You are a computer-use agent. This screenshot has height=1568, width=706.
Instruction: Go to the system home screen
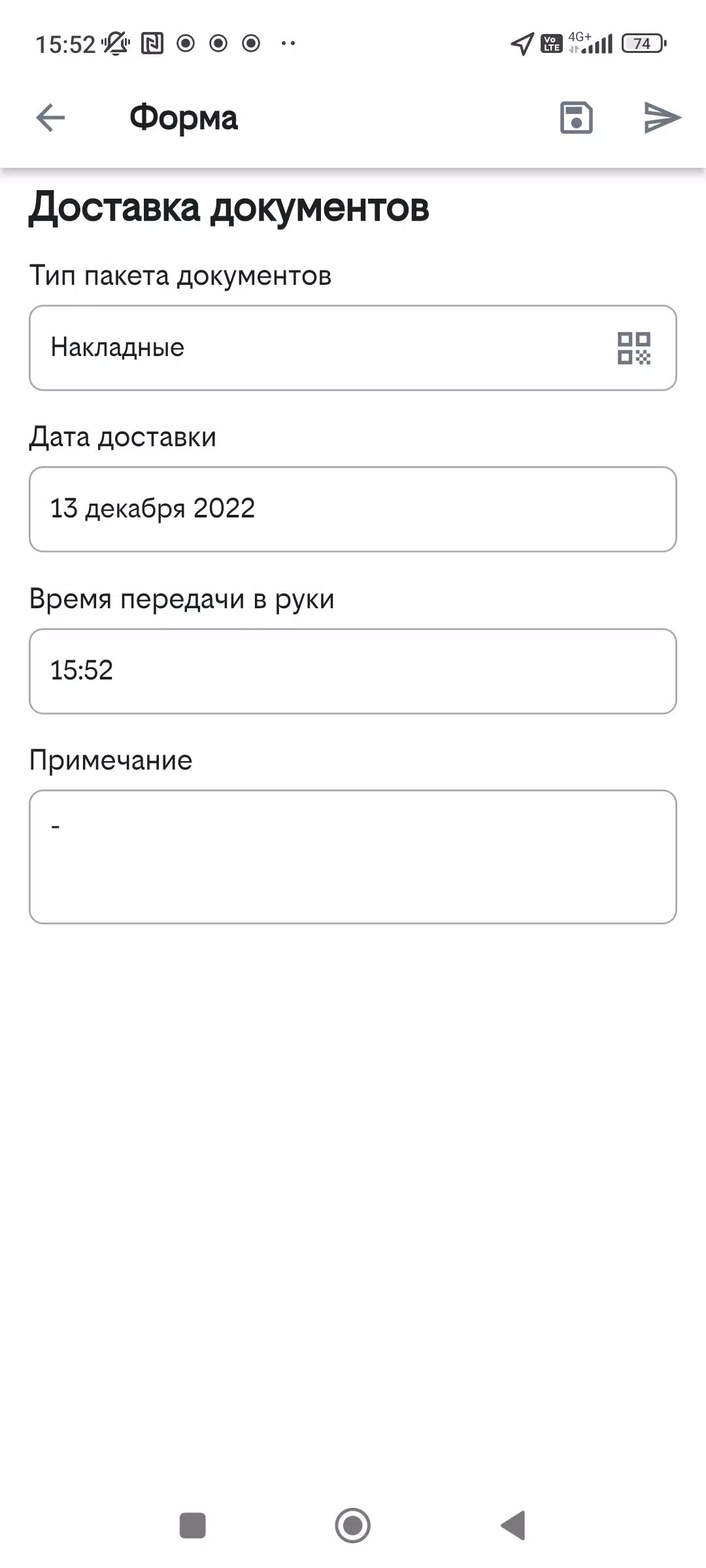point(353,1526)
